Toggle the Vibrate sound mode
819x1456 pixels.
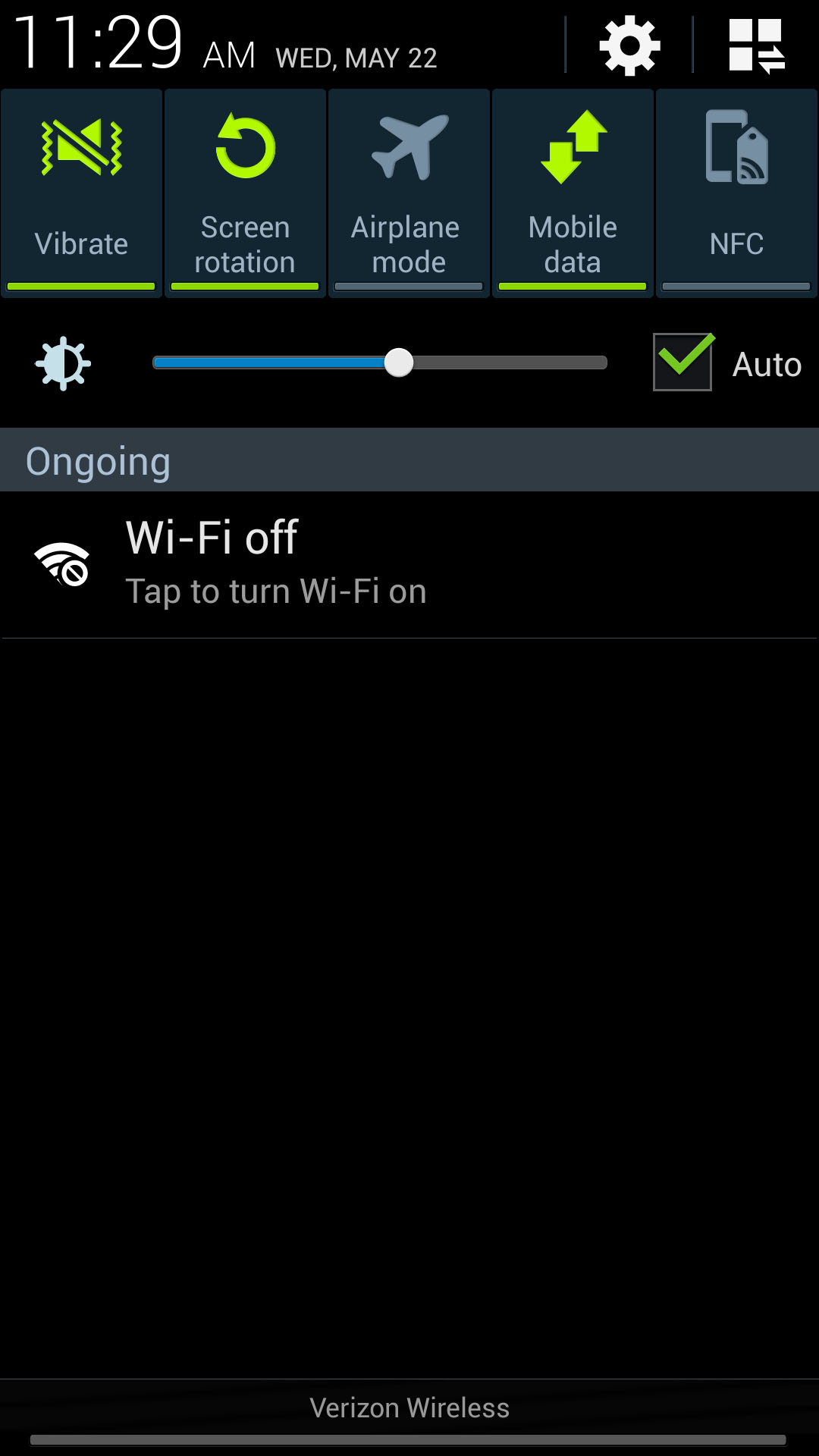click(x=82, y=193)
